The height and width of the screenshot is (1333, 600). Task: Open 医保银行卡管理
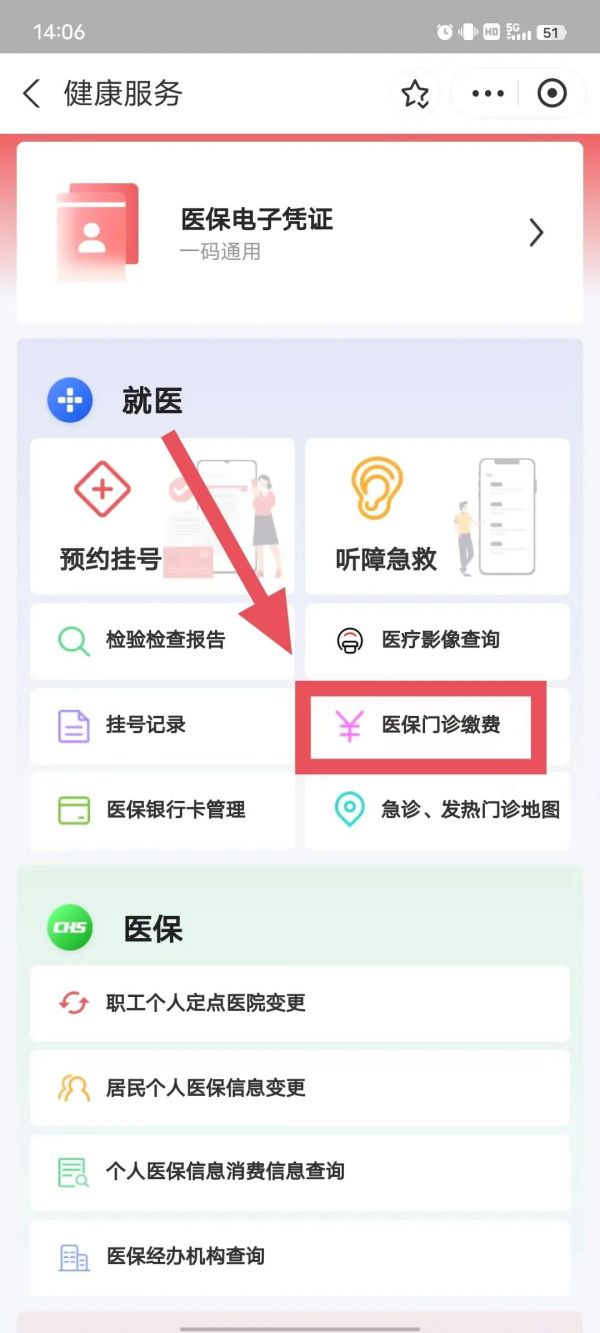click(162, 811)
